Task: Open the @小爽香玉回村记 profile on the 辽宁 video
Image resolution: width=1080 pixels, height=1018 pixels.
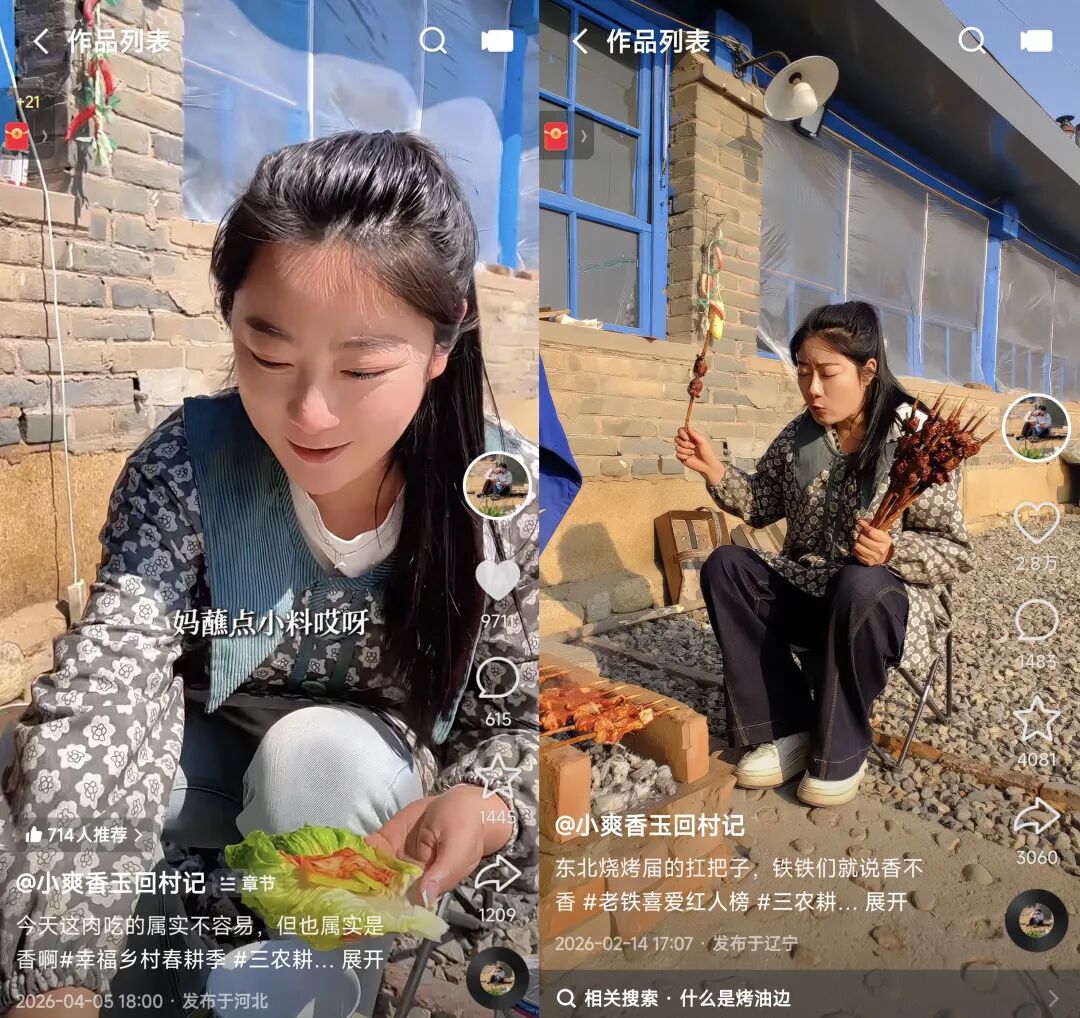Action: [649, 825]
